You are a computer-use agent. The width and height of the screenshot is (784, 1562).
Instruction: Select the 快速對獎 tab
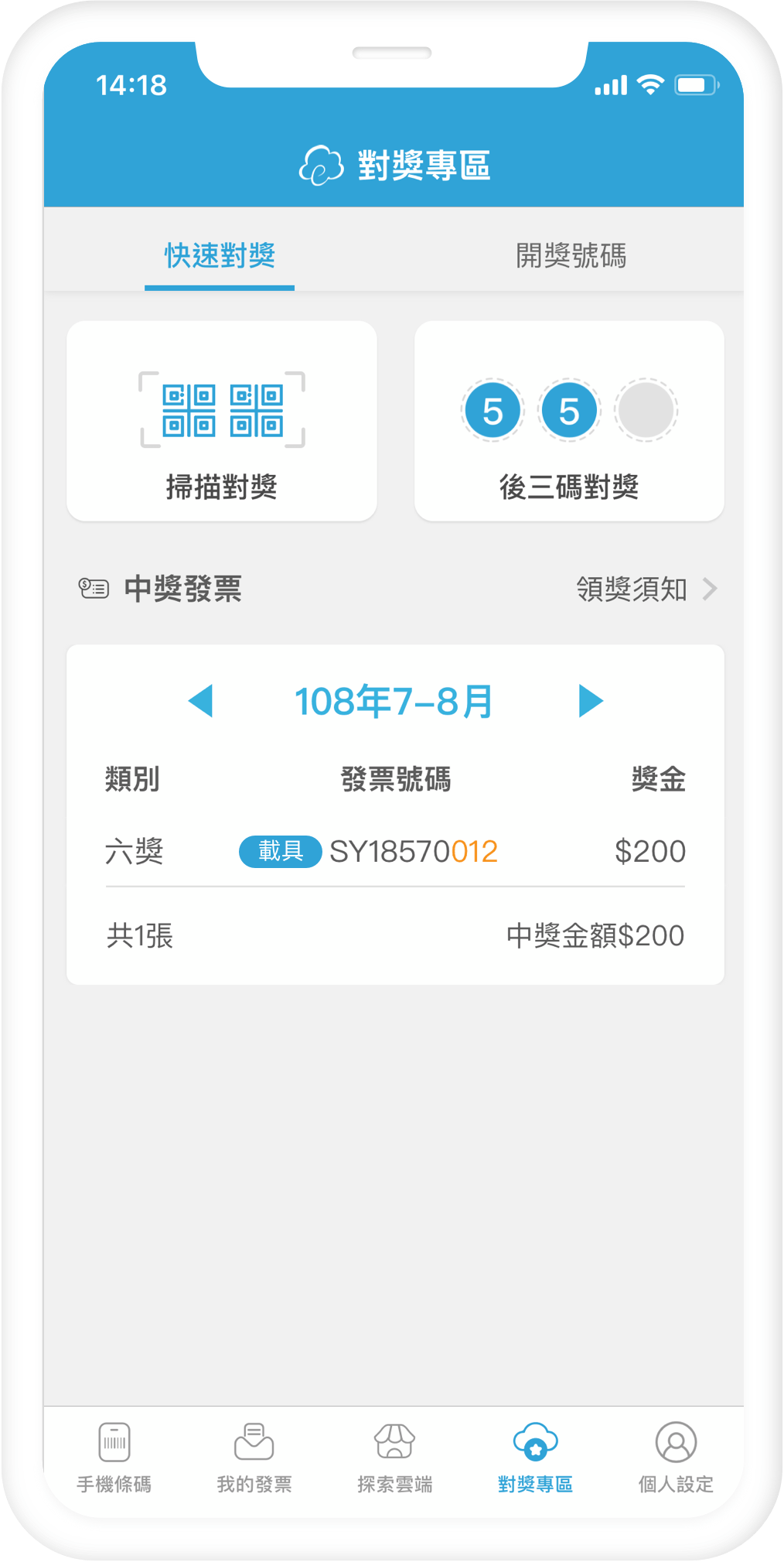coord(220,255)
